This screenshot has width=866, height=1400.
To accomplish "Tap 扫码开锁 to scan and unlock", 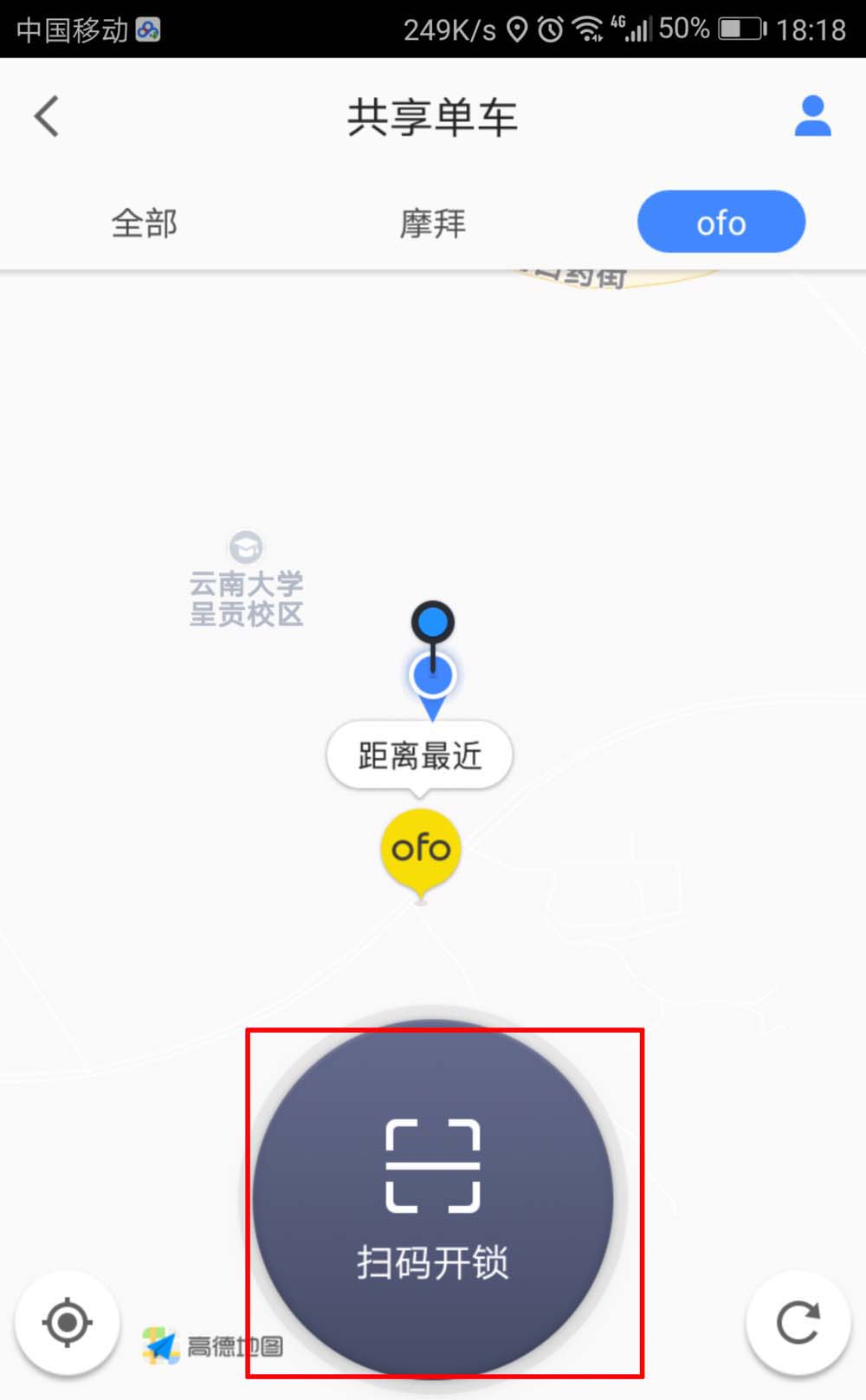I will (x=433, y=1200).
